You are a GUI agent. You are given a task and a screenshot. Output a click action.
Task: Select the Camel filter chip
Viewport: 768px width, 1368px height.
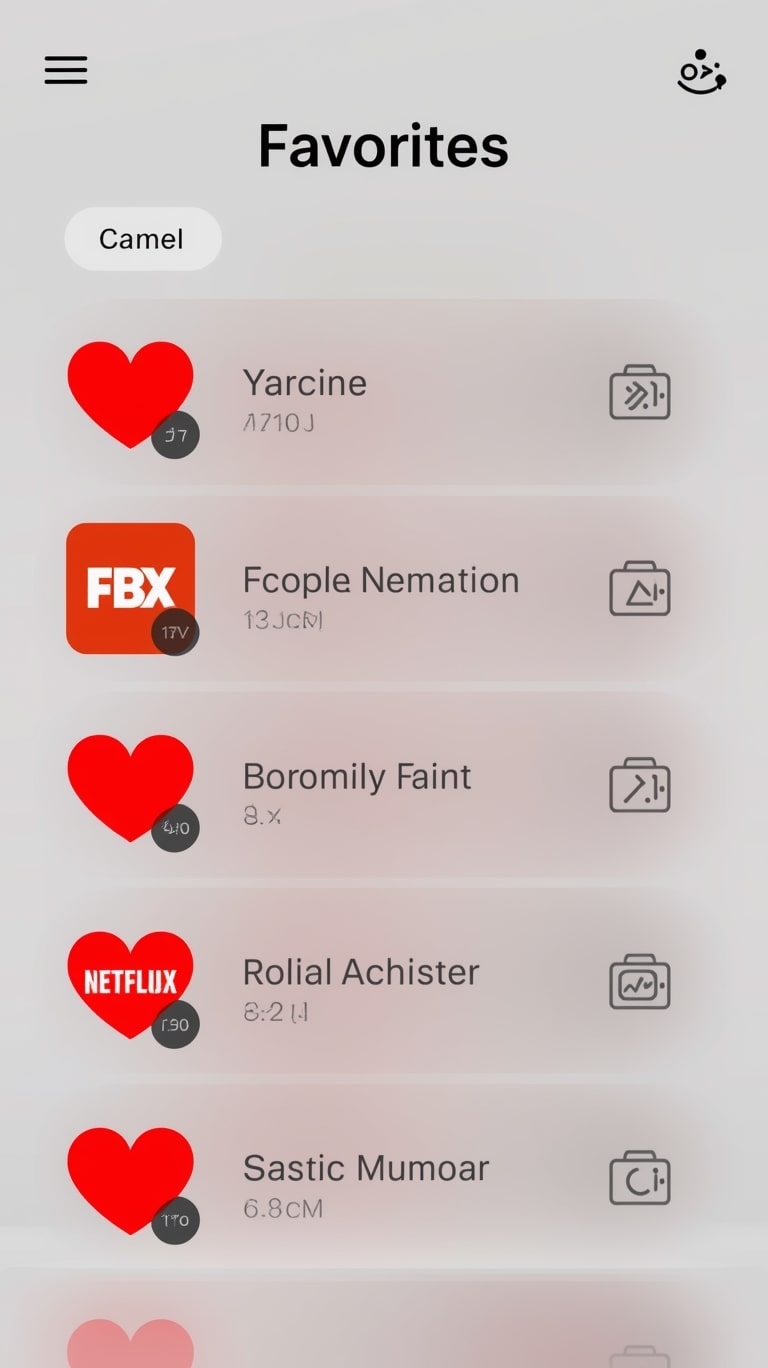click(142, 238)
